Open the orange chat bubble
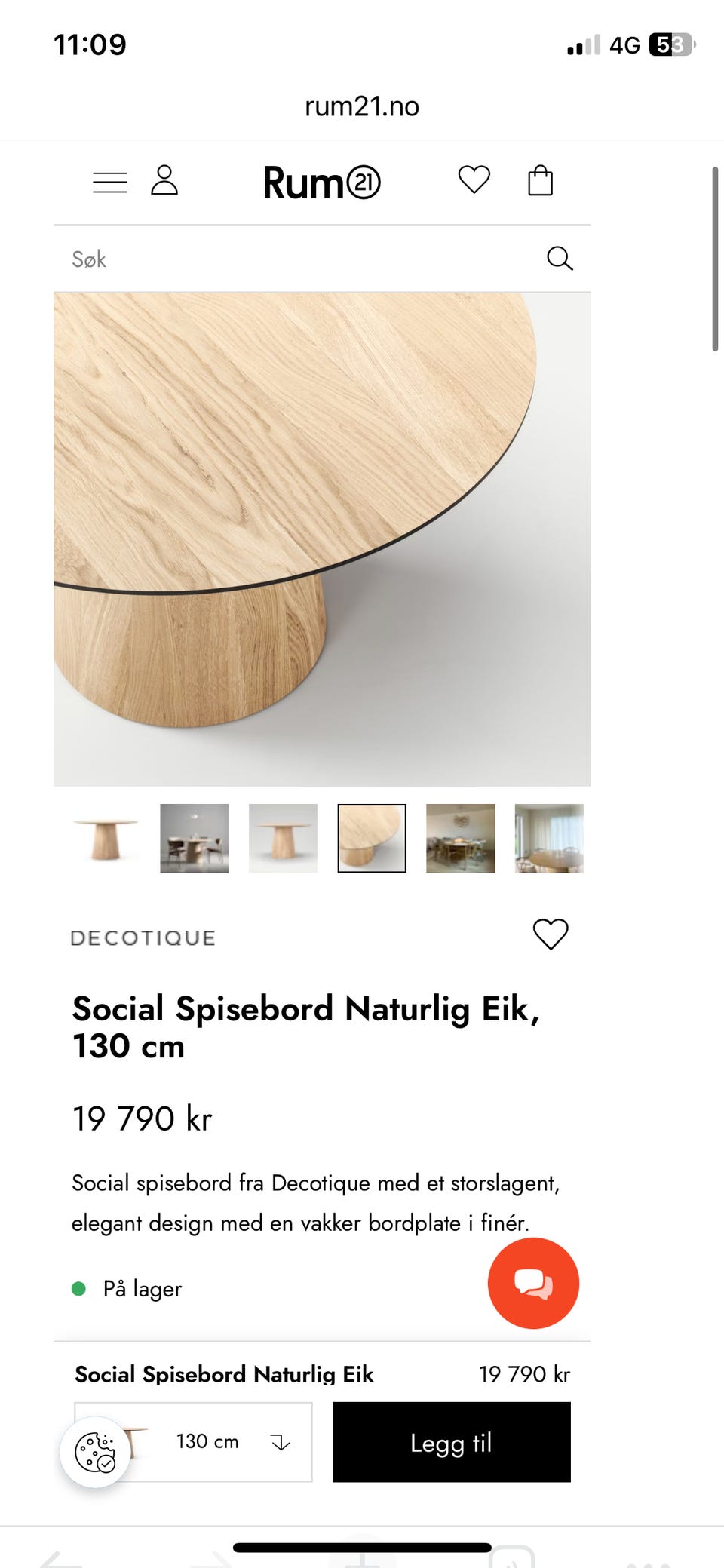The height and width of the screenshot is (1568, 724). pos(533,1282)
